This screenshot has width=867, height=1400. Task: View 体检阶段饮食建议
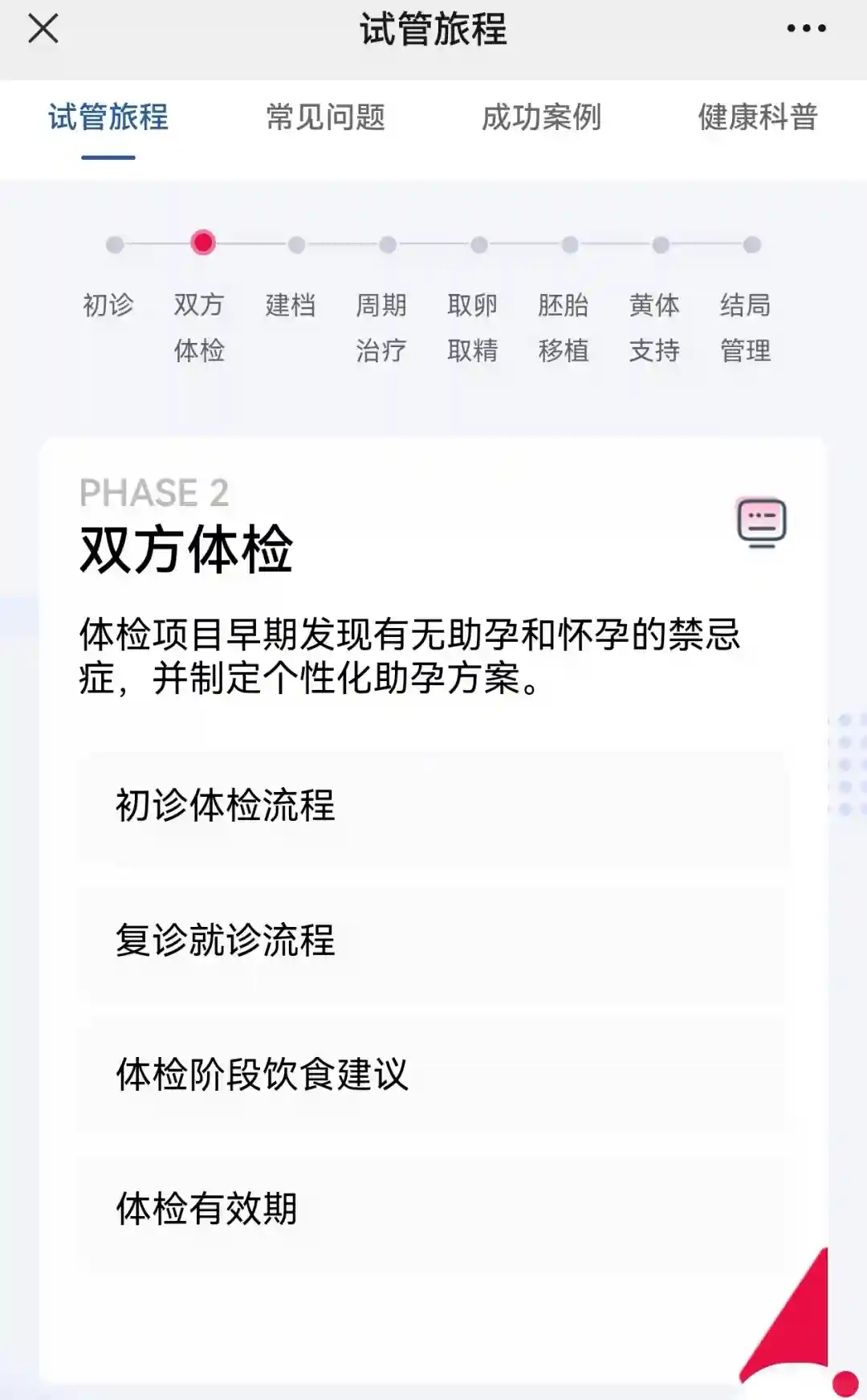click(x=433, y=1074)
